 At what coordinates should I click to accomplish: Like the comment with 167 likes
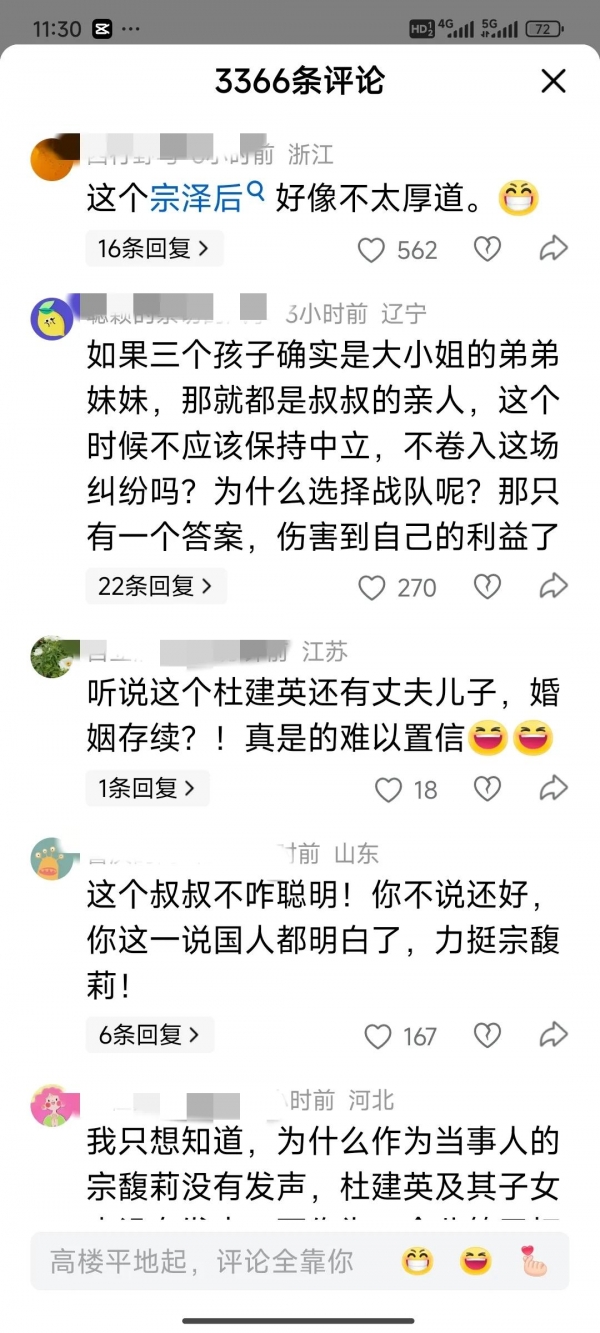pos(378,1035)
